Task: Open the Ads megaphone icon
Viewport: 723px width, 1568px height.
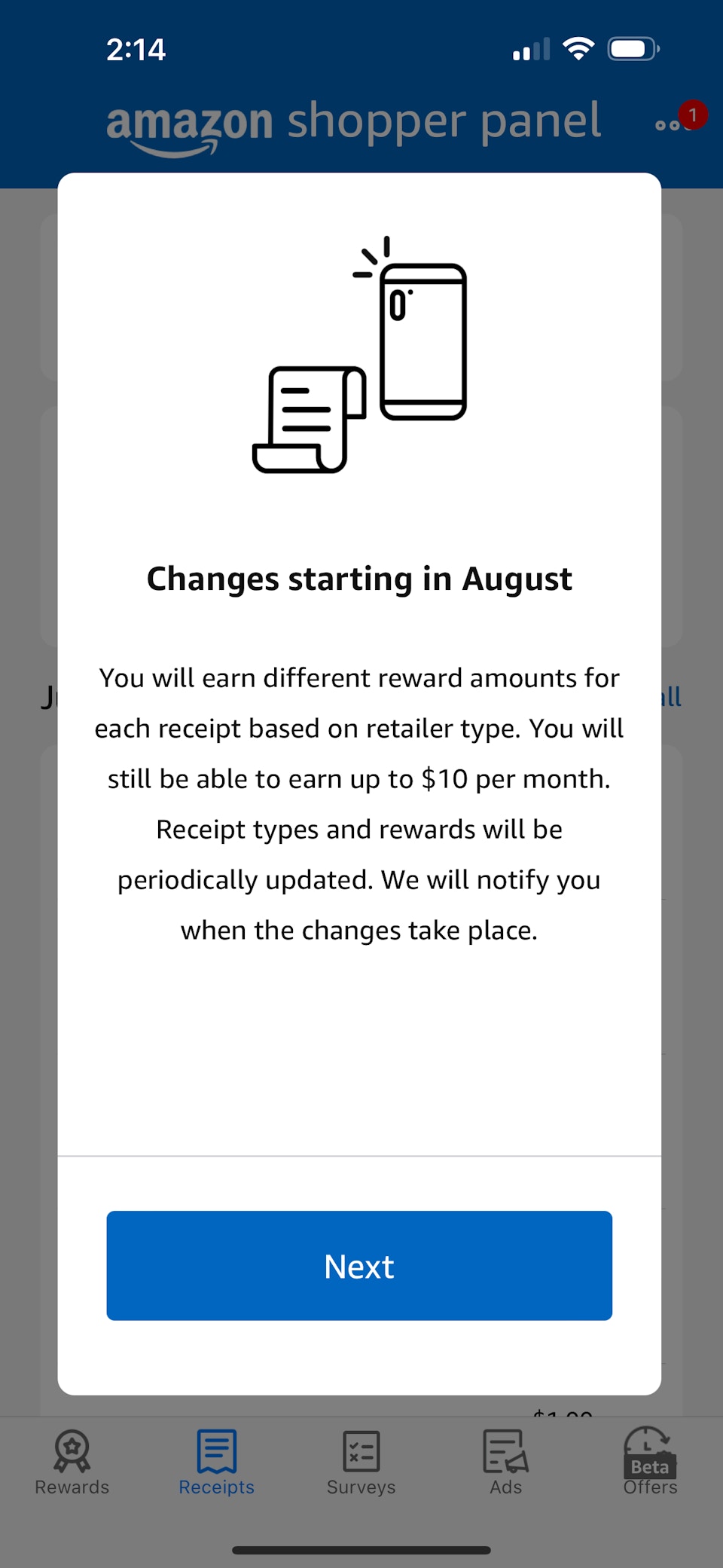Action: 503,1450
